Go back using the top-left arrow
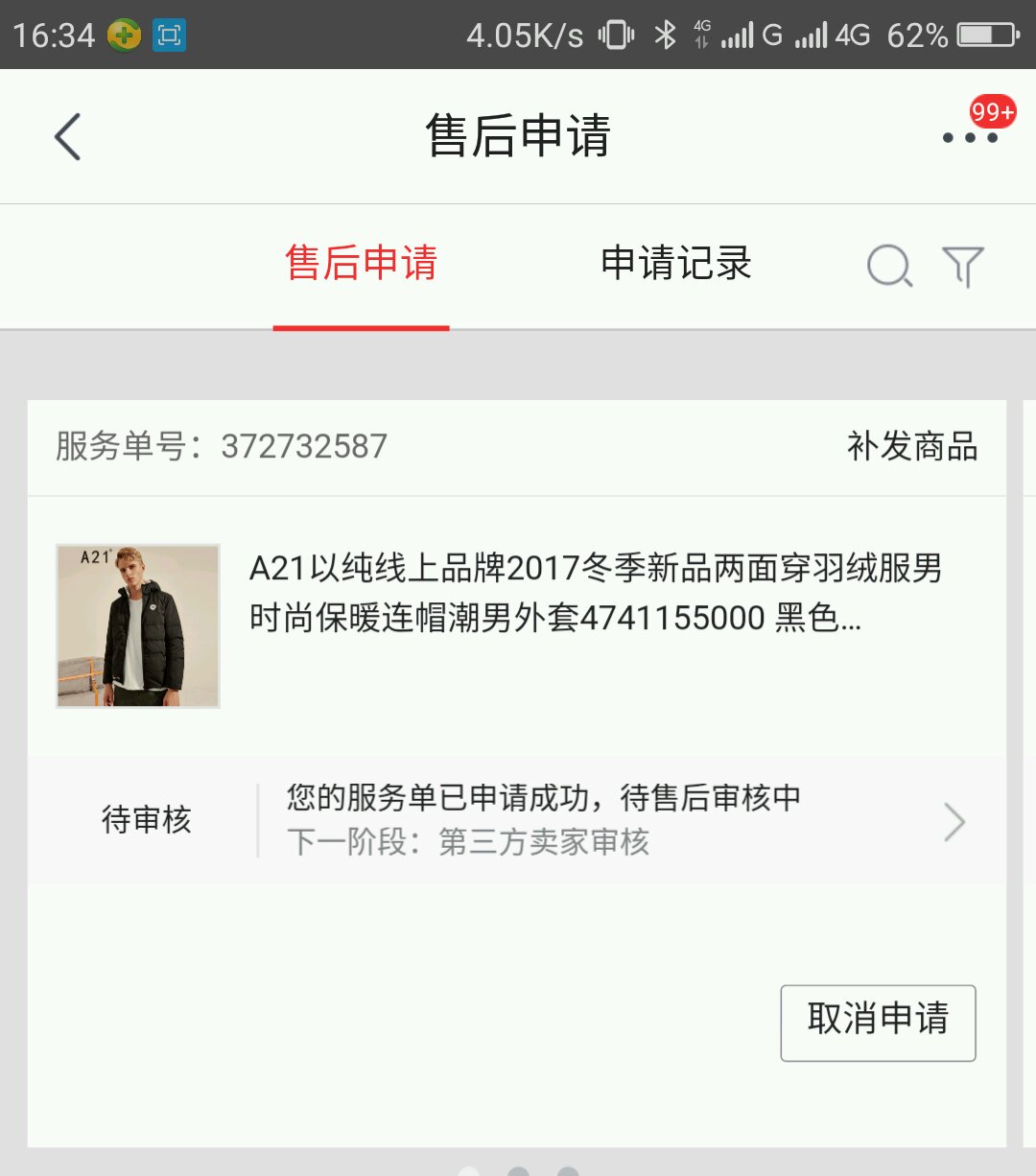This screenshot has width=1036, height=1176. [68, 136]
